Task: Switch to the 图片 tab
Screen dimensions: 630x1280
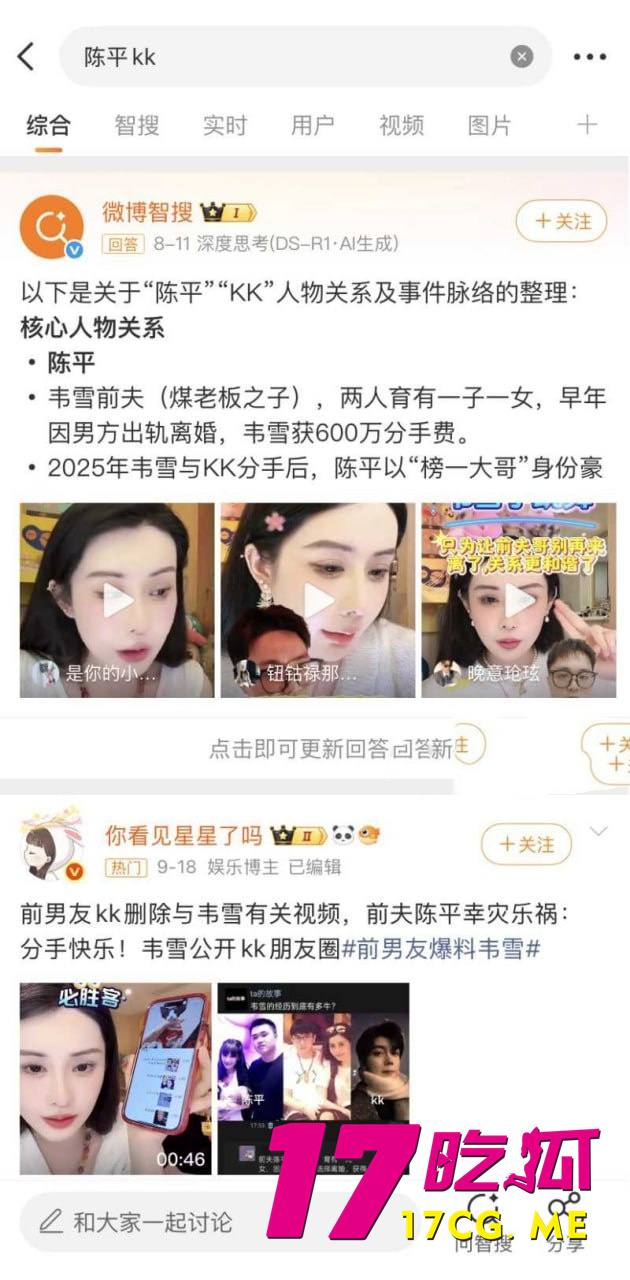Action: 489,125
